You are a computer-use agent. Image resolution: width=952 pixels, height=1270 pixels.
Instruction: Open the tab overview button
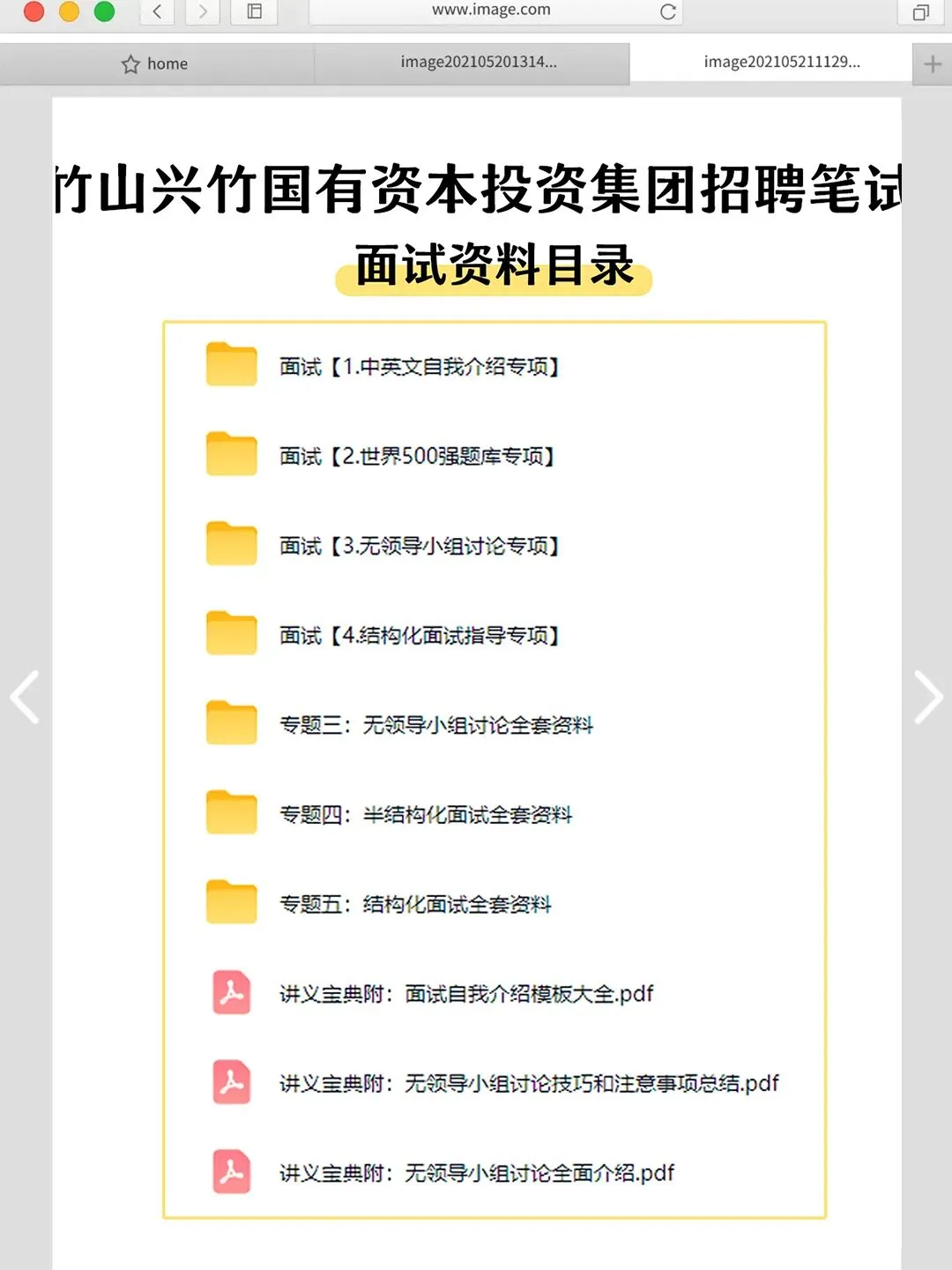tap(921, 11)
